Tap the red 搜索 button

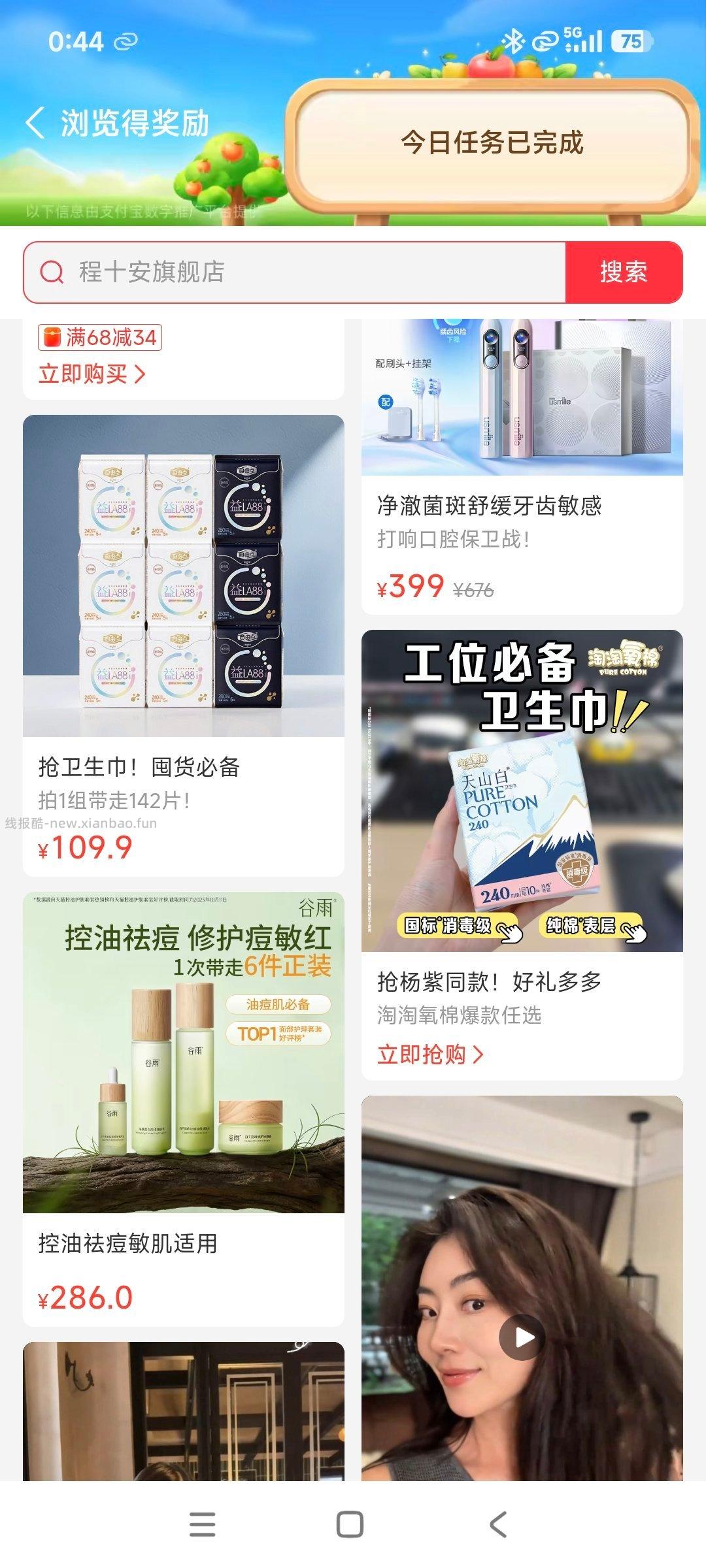pos(624,272)
